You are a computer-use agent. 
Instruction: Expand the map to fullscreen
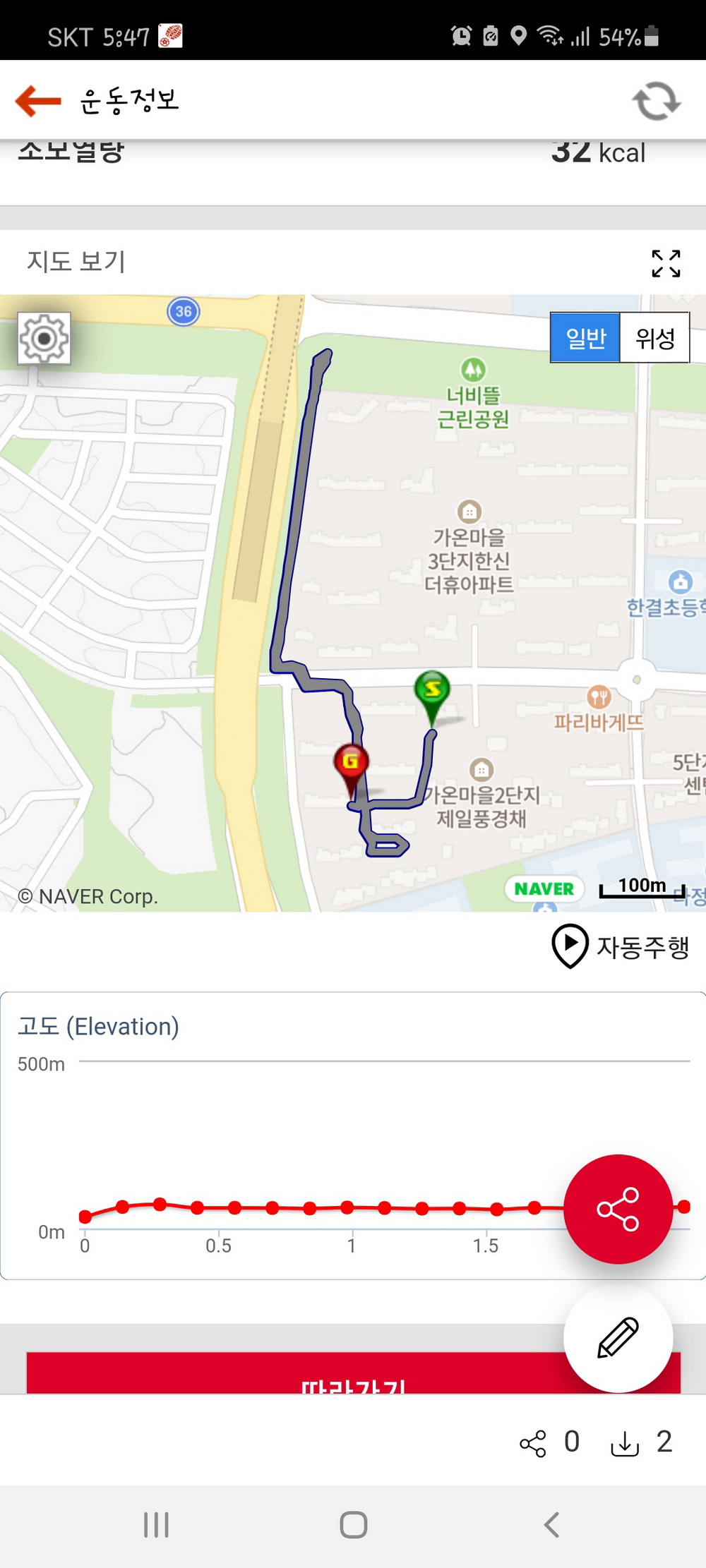point(666,263)
